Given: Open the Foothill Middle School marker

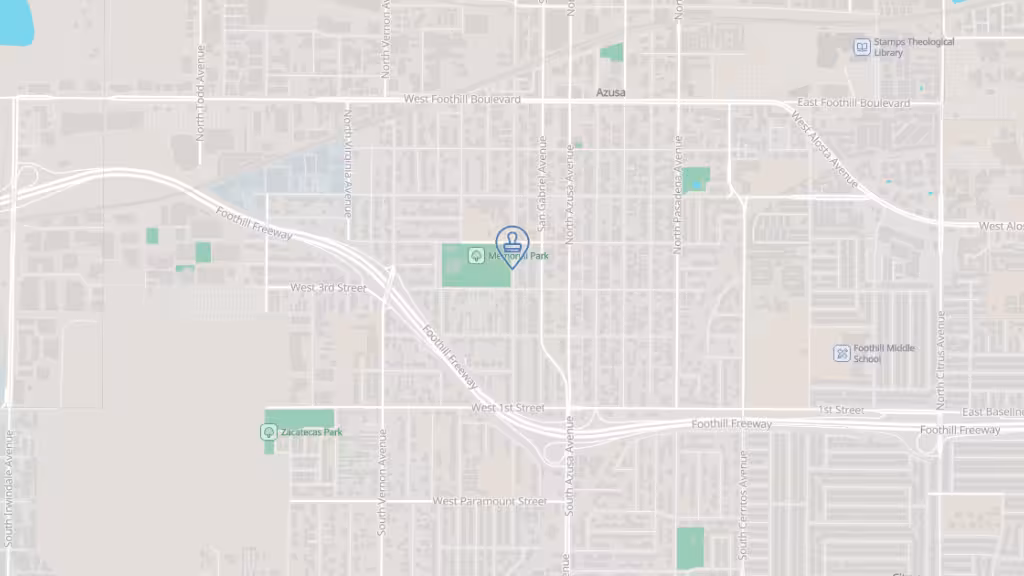Looking at the screenshot, I should tap(842, 353).
